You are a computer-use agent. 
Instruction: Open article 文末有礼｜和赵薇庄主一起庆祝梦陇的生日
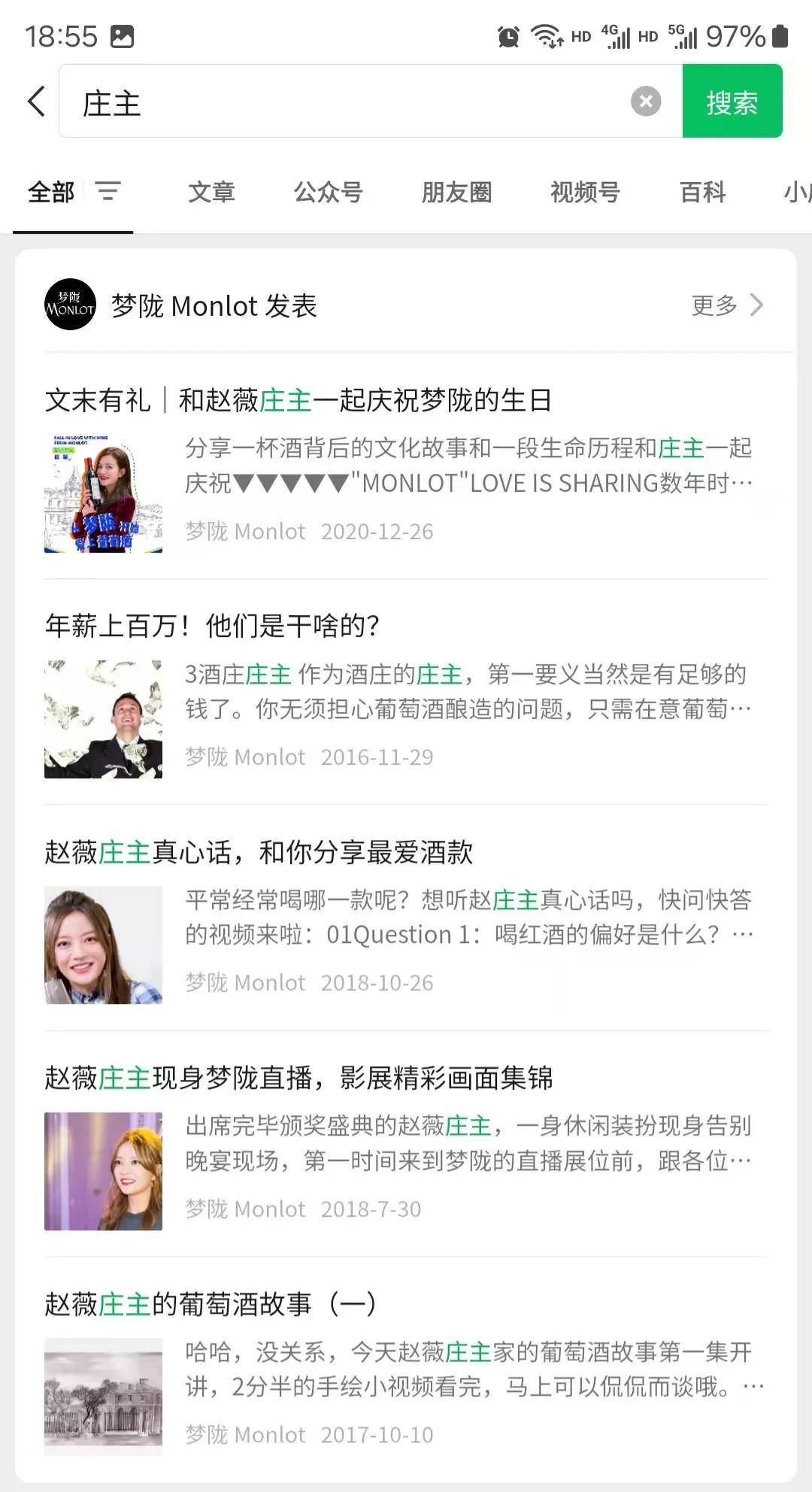(x=298, y=400)
